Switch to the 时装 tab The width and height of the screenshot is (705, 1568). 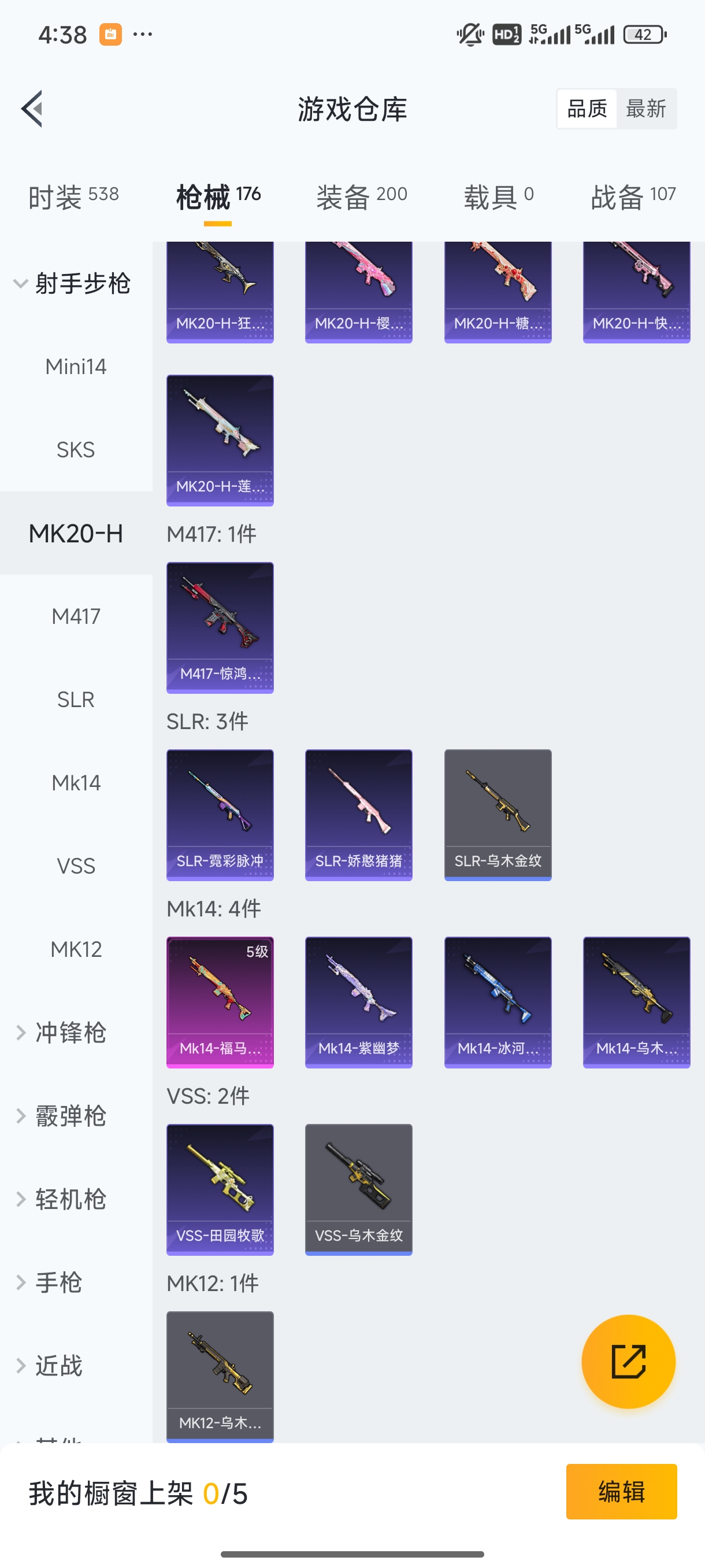coord(73,197)
